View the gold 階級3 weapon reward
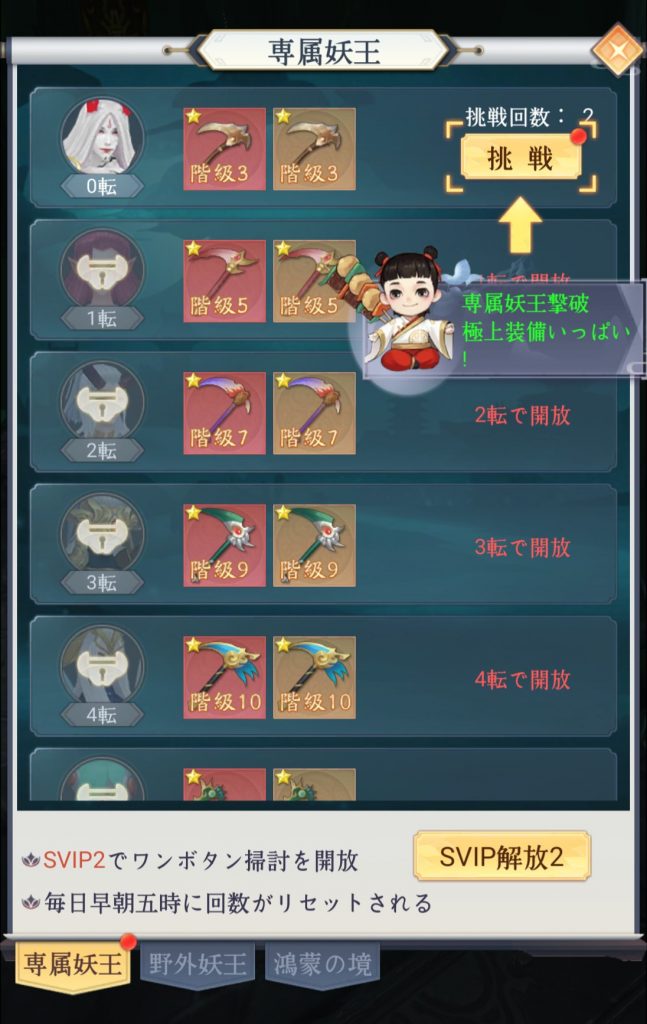 (x=314, y=149)
